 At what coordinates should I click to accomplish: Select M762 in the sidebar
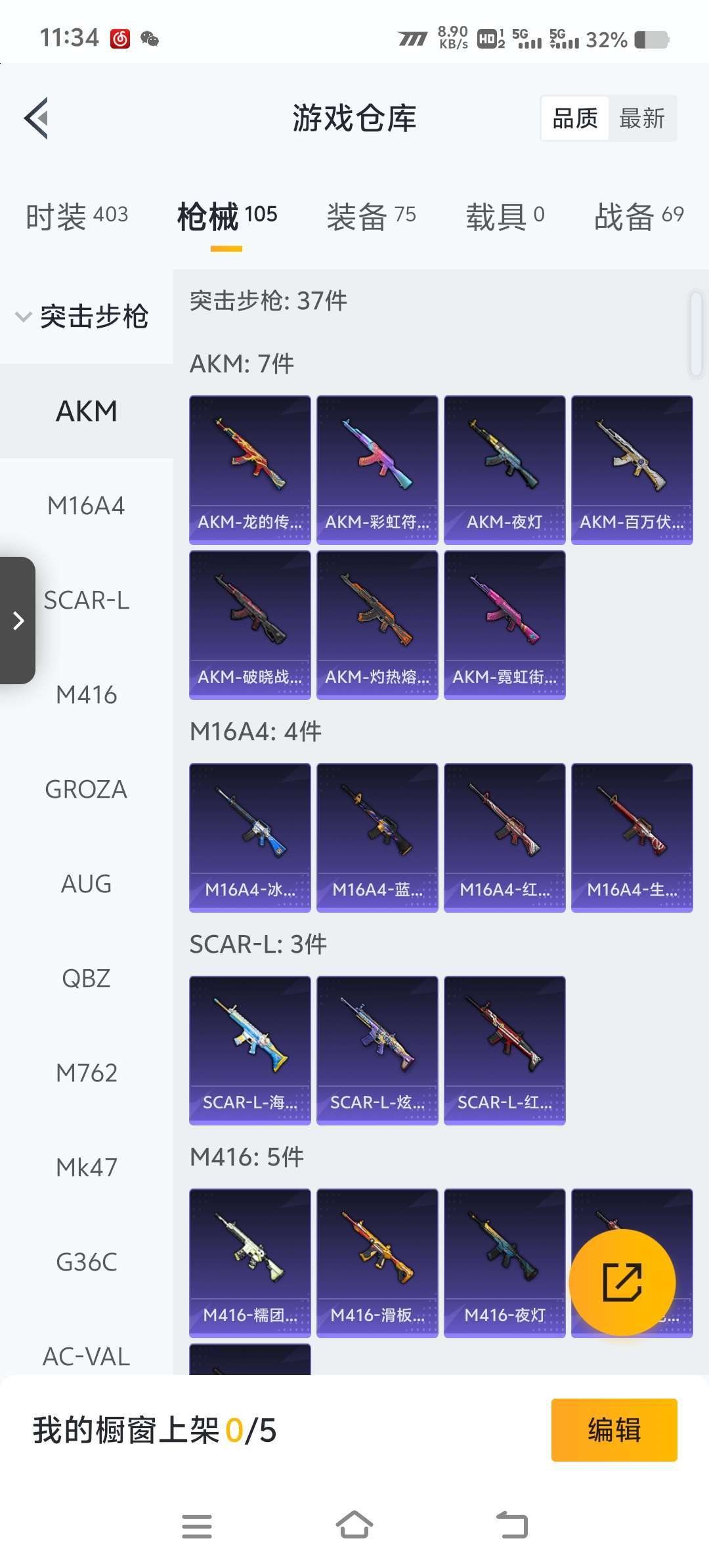click(x=86, y=1073)
